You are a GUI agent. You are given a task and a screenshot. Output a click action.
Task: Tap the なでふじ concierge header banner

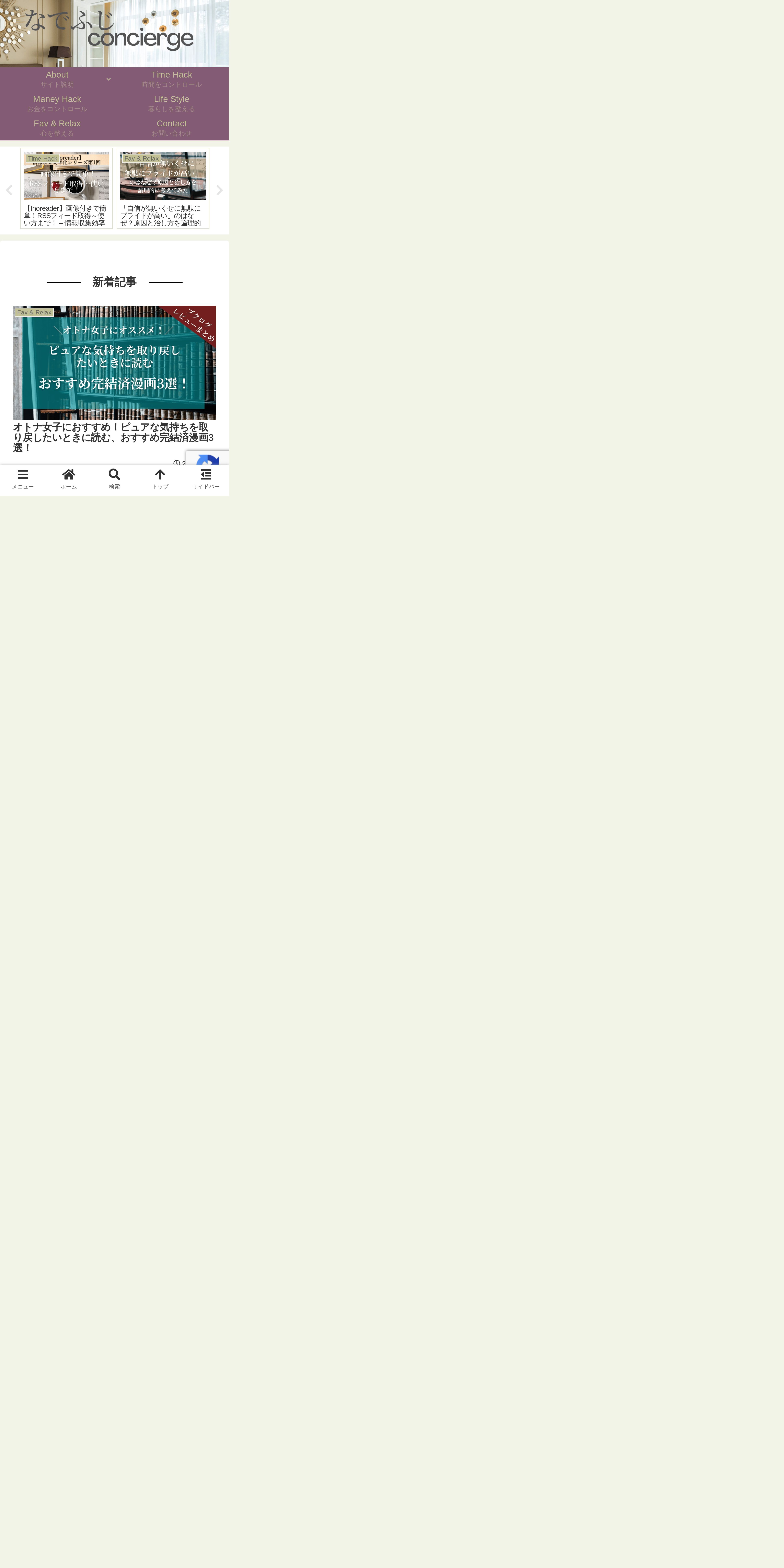pyautogui.click(x=114, y=33)
